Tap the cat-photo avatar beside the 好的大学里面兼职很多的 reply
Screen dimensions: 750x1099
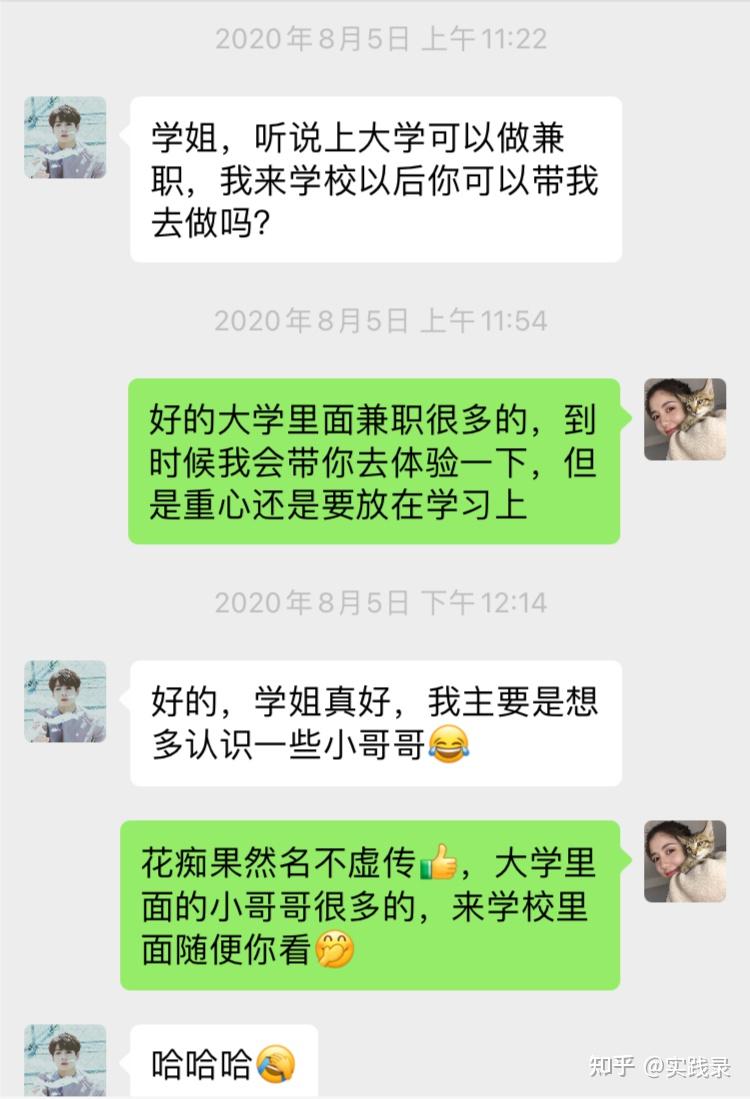[x=684, y=419]
